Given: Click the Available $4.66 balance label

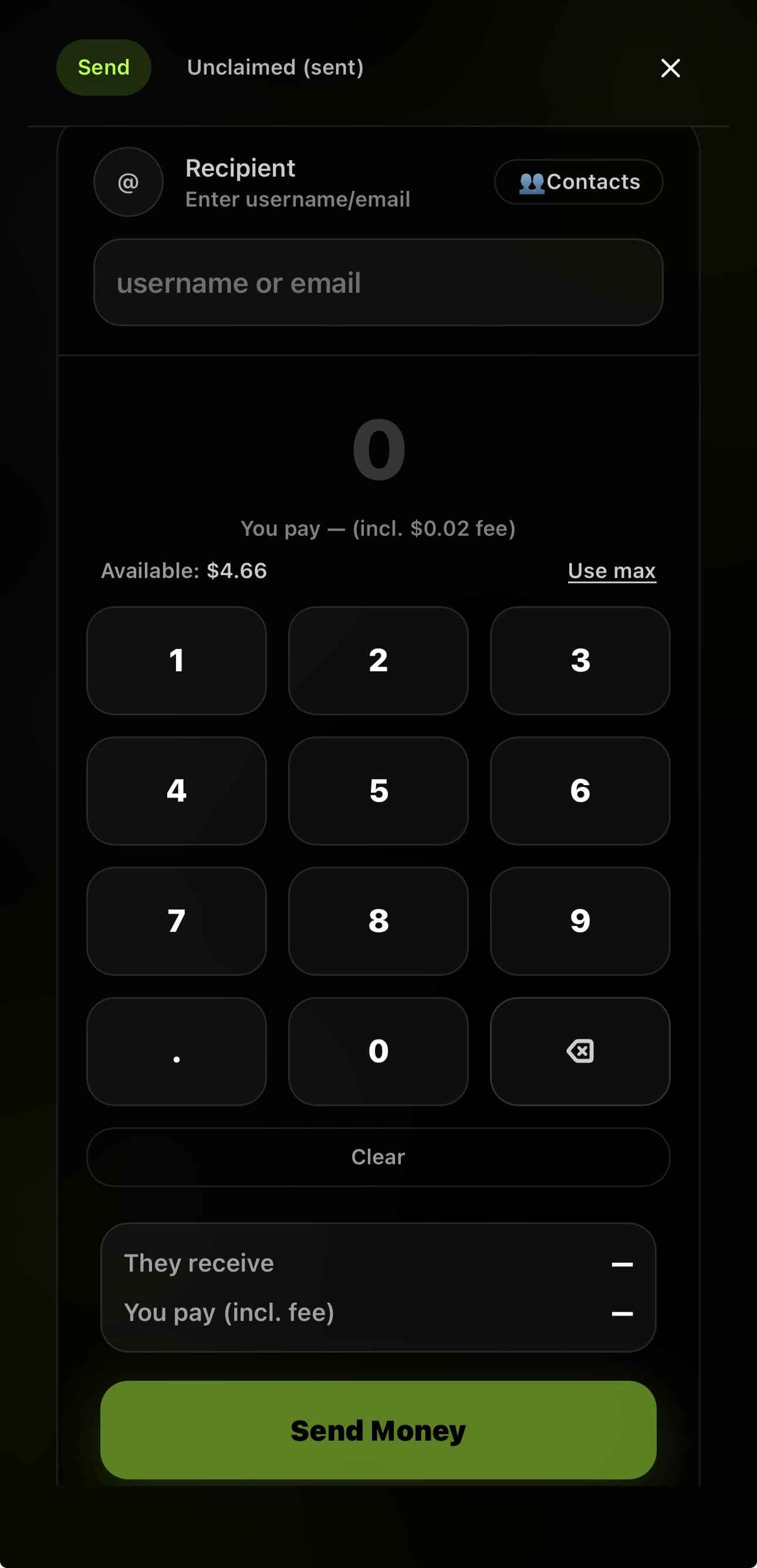Looking at the screenshot, I should point(183,570).
